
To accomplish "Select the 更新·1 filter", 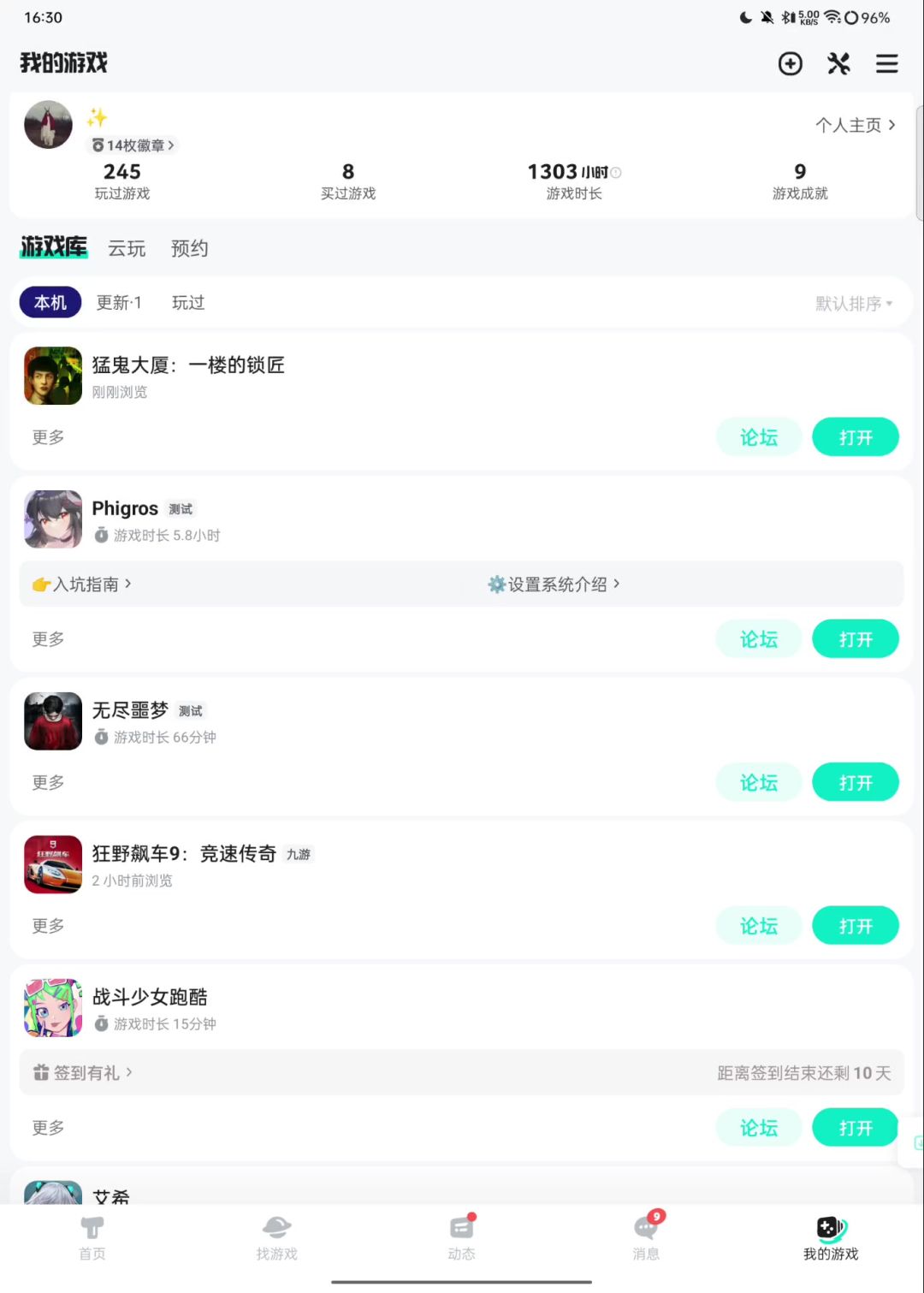I will click(119, 303).
